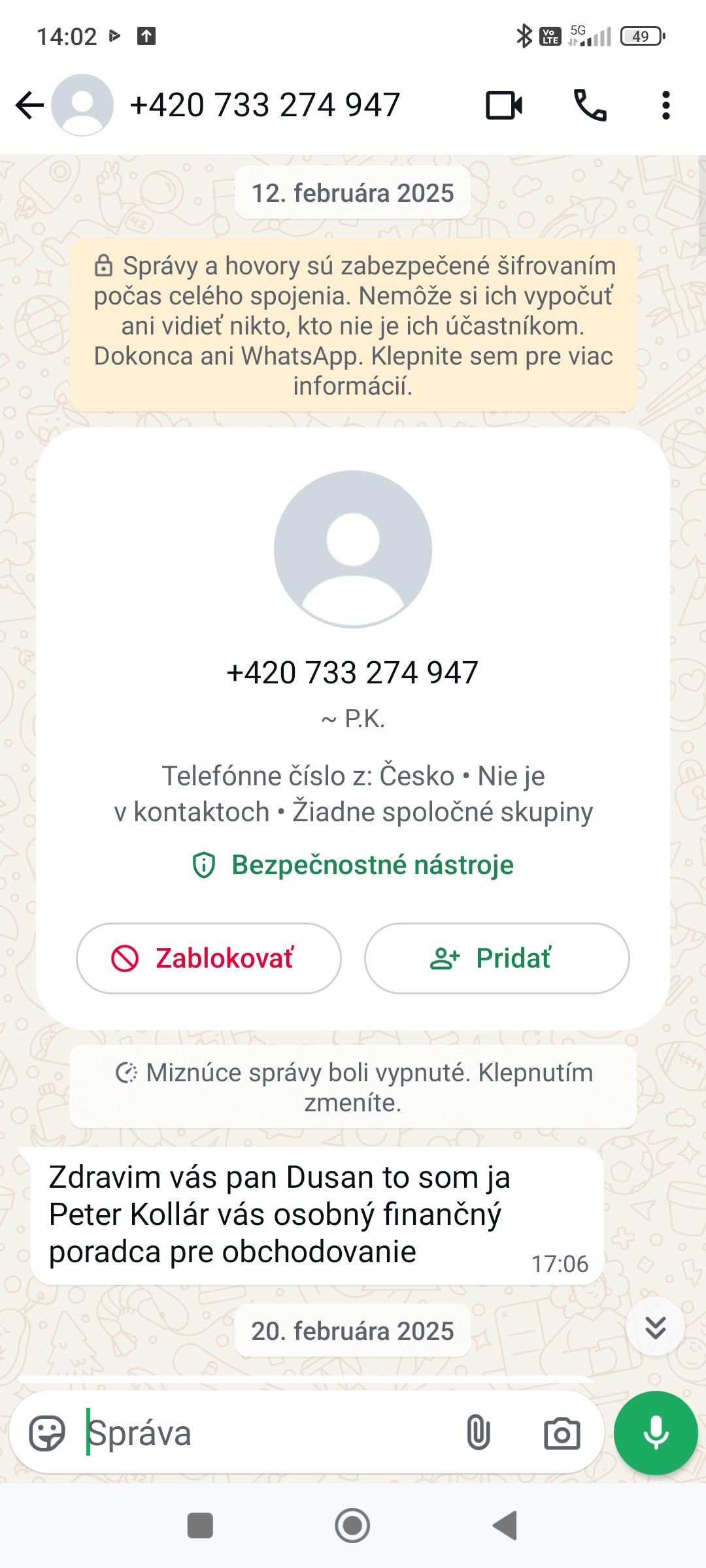This screenshot has width=706, height=1568.
Task: Attach a file with the paperclip
Action: coord(478,1433)
